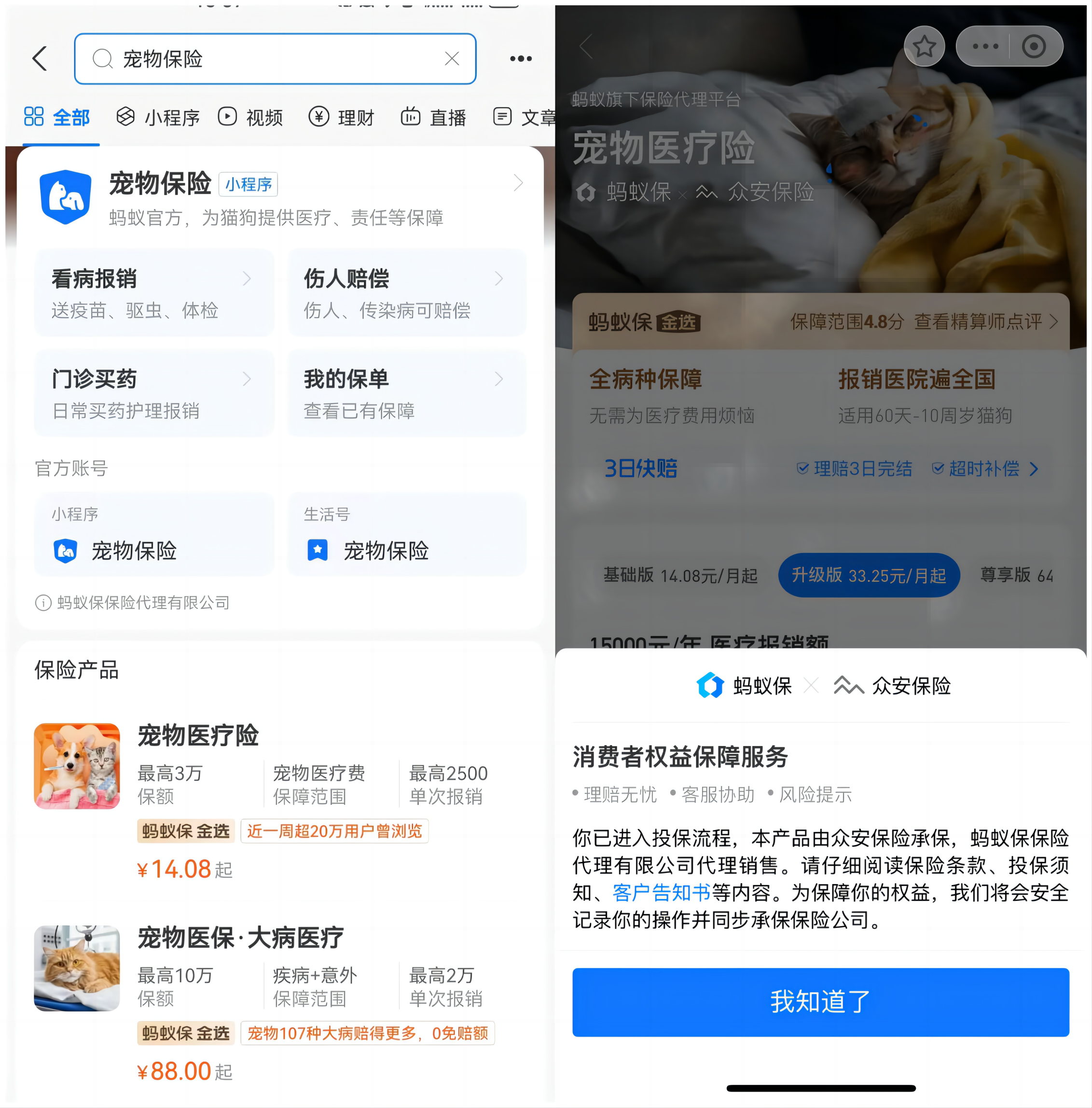Open 看病报销 shortcut

pos(154,293)
